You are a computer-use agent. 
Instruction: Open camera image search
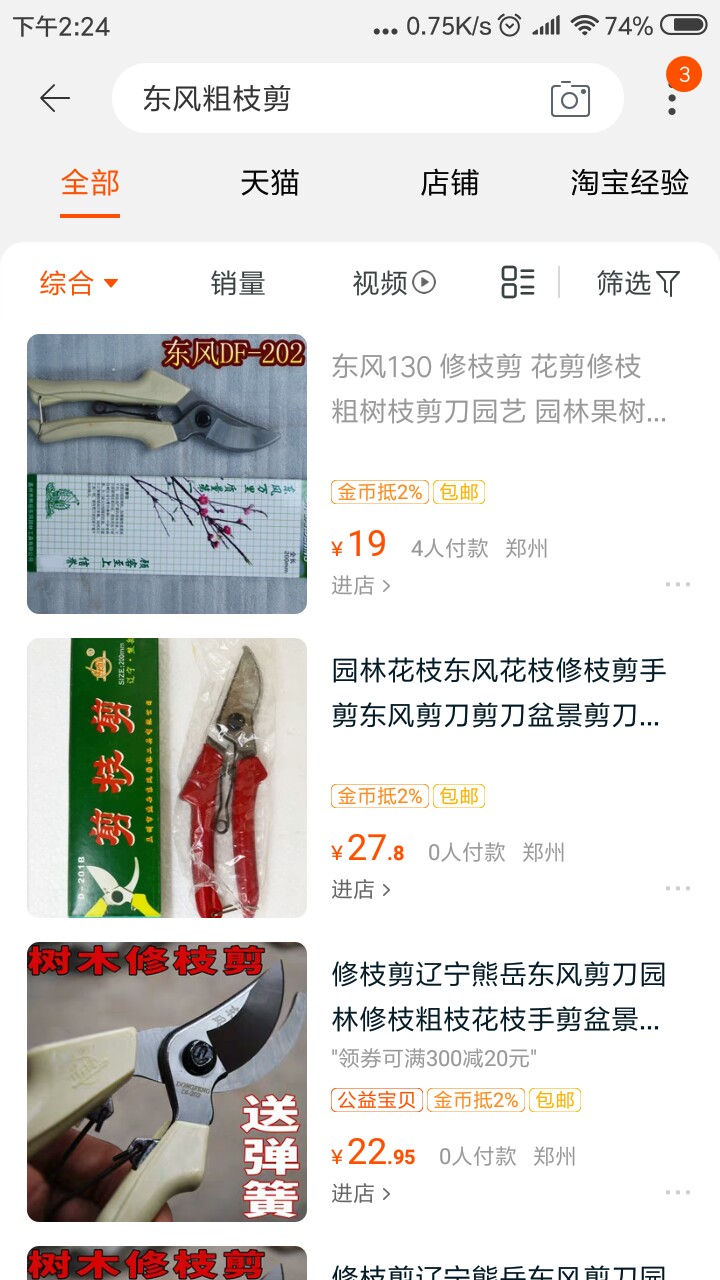[x=570, y=98]
